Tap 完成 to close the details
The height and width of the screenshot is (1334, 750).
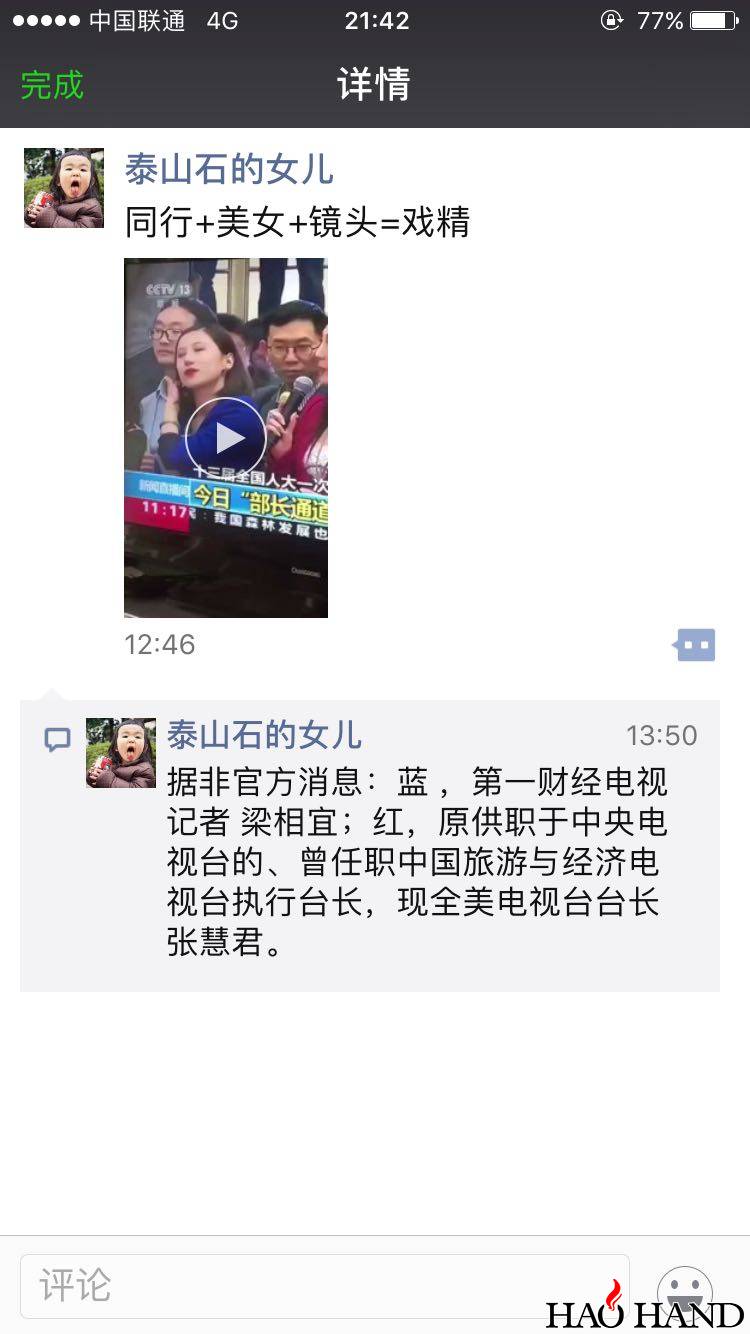[52, 85]
